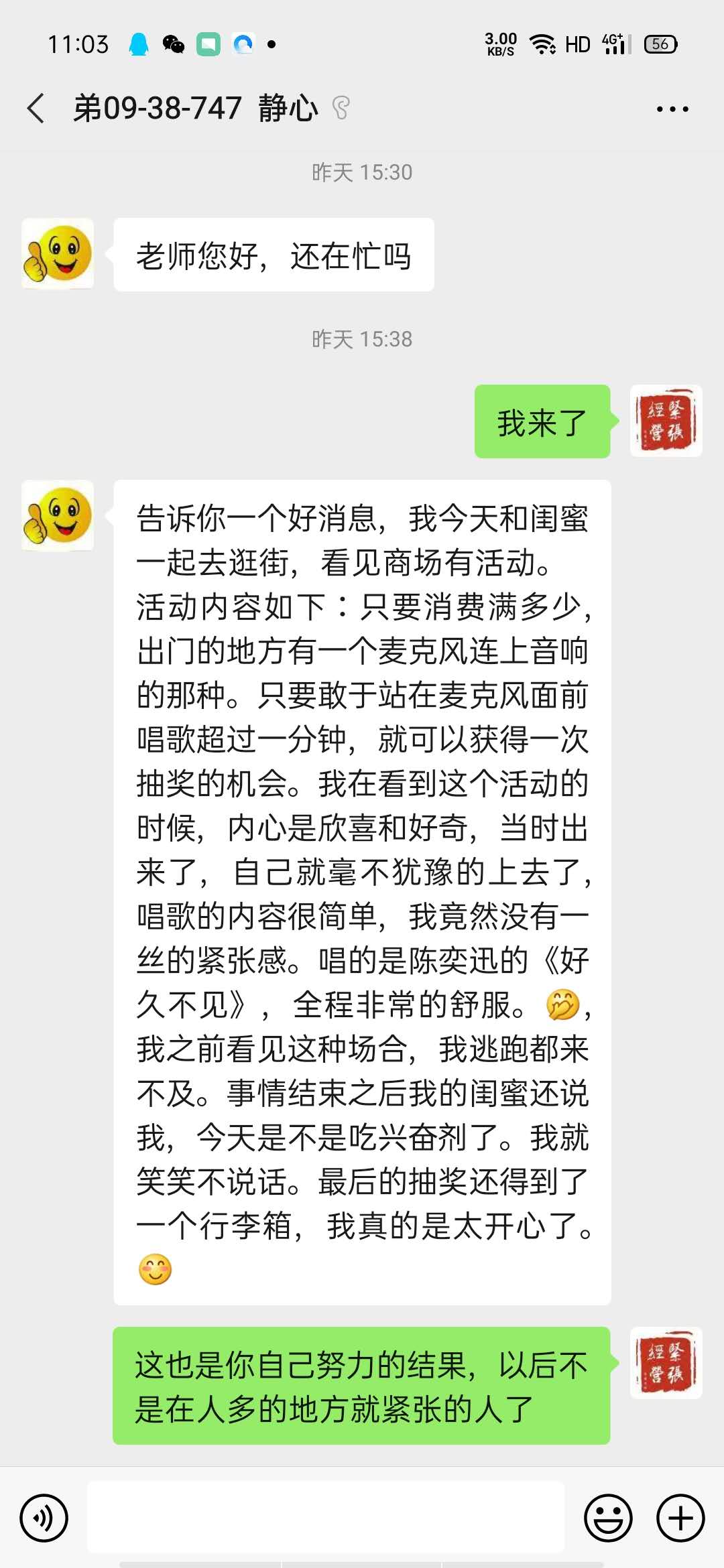Switch to voice message input

44,1517
